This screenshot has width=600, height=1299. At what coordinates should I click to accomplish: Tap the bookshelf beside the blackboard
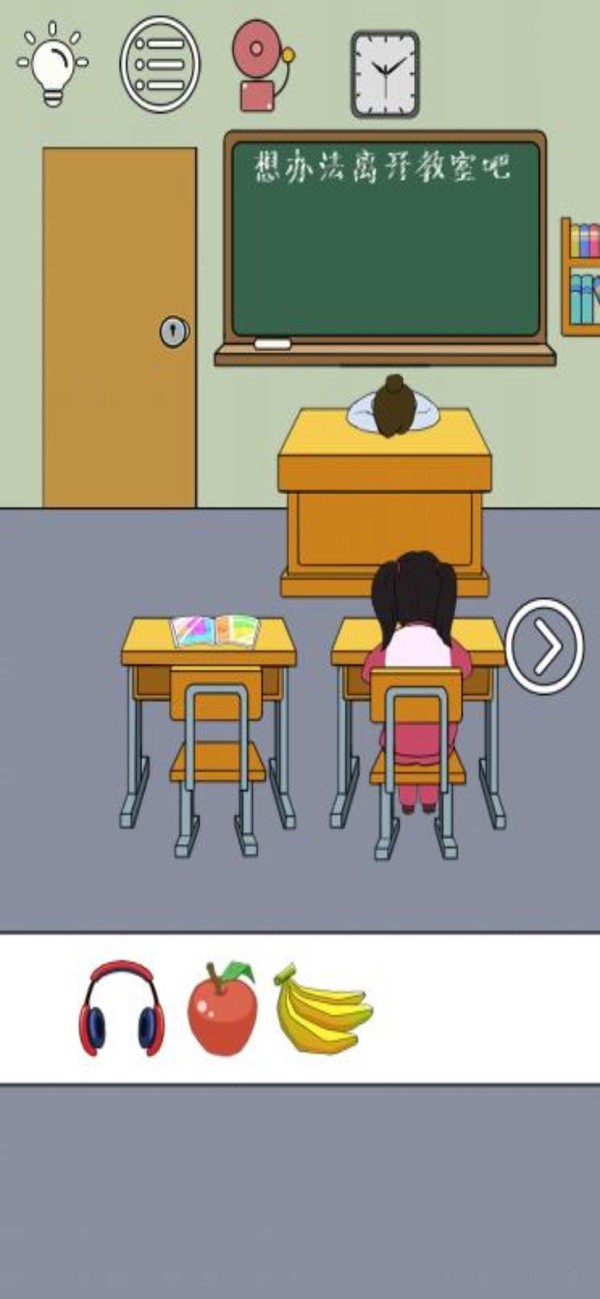581,277
